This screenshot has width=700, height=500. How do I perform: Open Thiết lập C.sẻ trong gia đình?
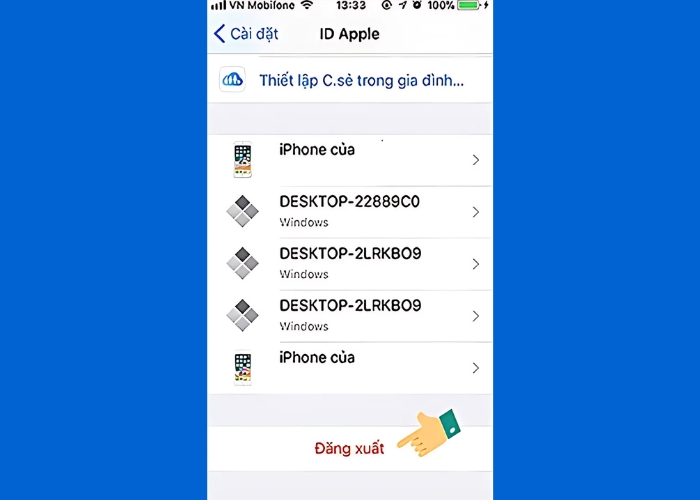[x=360, y=79]
